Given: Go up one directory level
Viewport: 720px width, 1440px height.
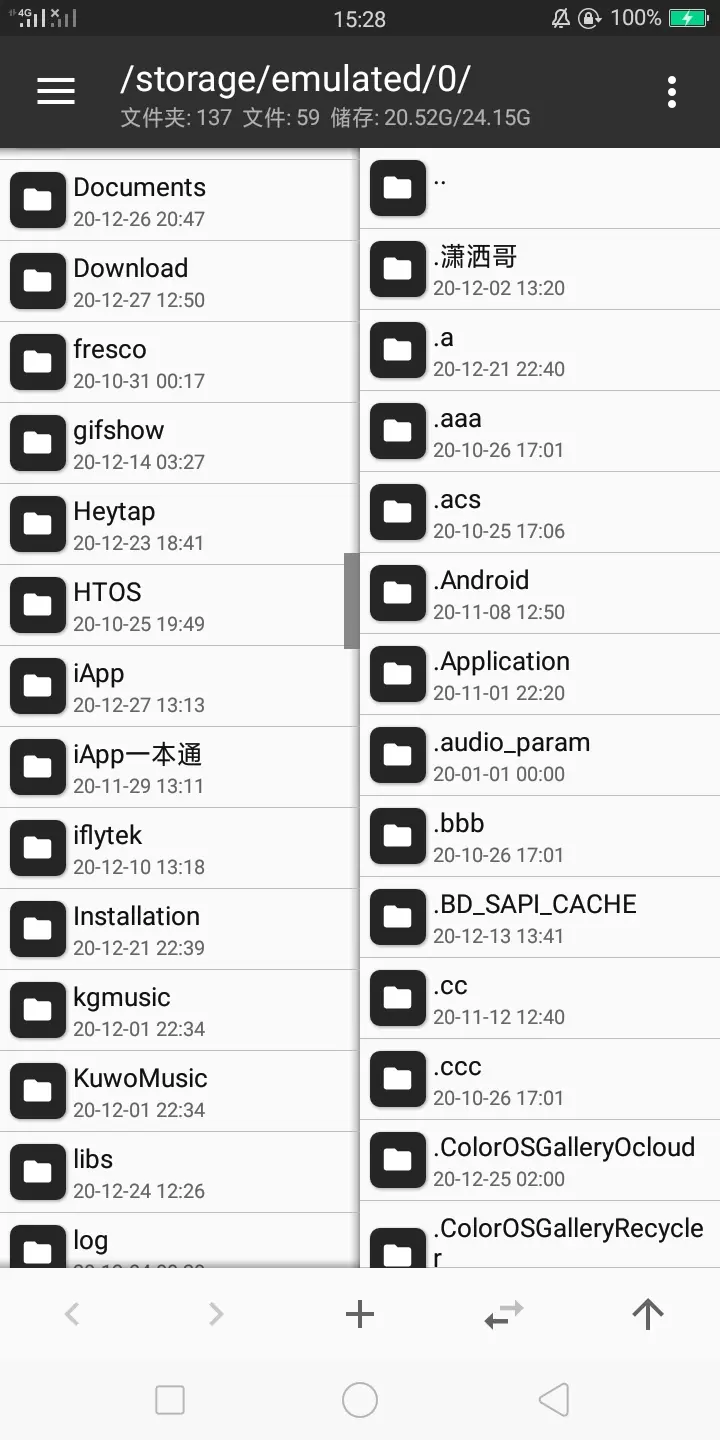Looking at the screenshot, I should [x=647, y=1314].
